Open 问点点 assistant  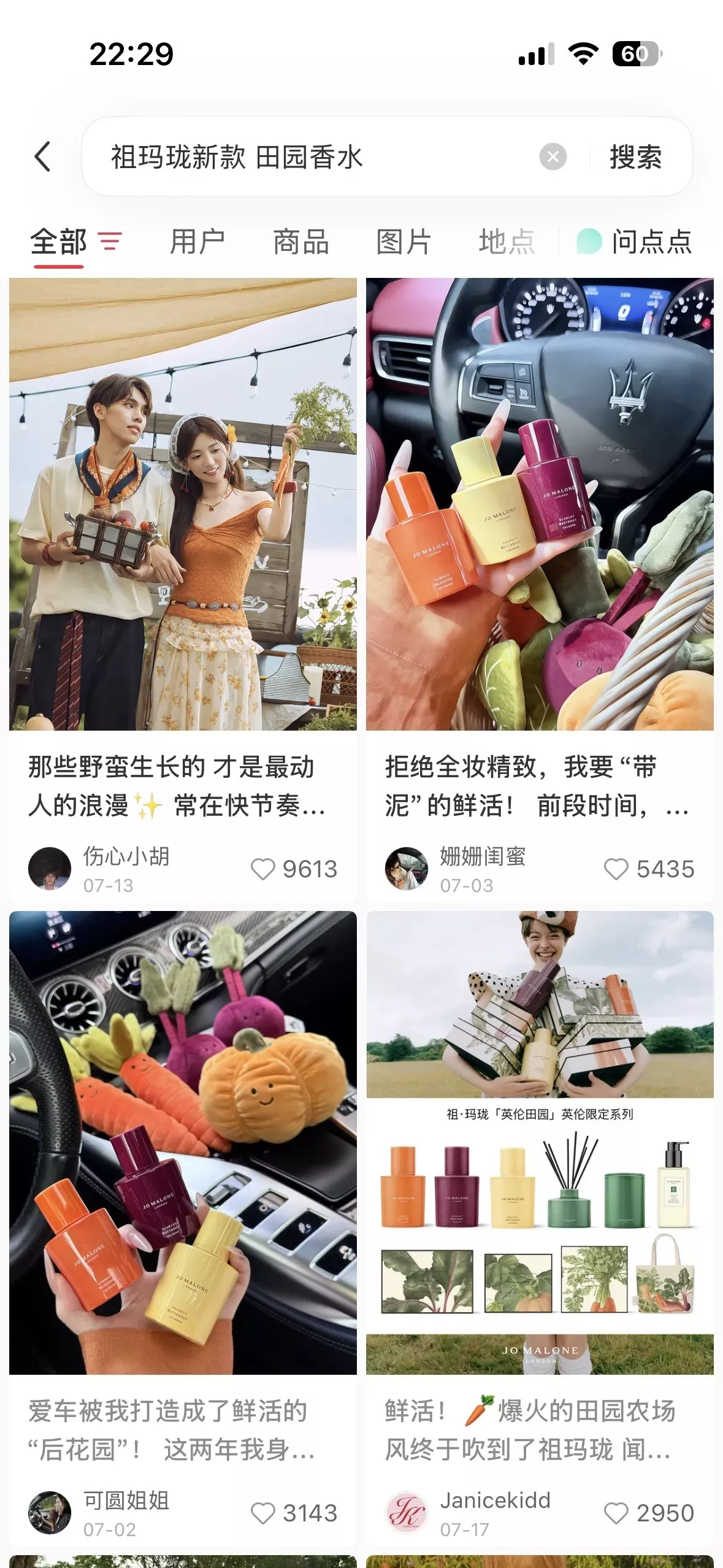point(635,242)
